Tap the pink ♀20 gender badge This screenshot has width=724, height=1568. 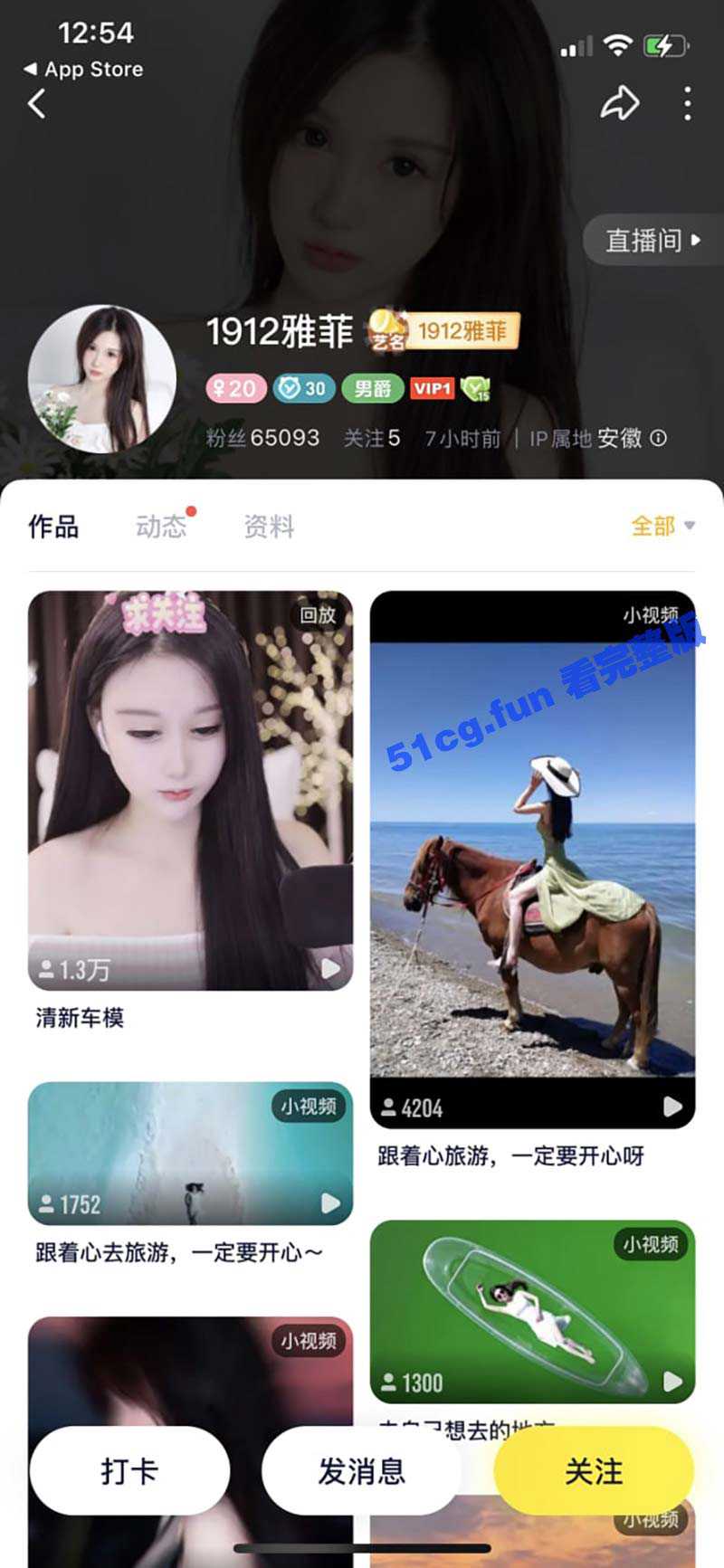click(x=234, y=389)
